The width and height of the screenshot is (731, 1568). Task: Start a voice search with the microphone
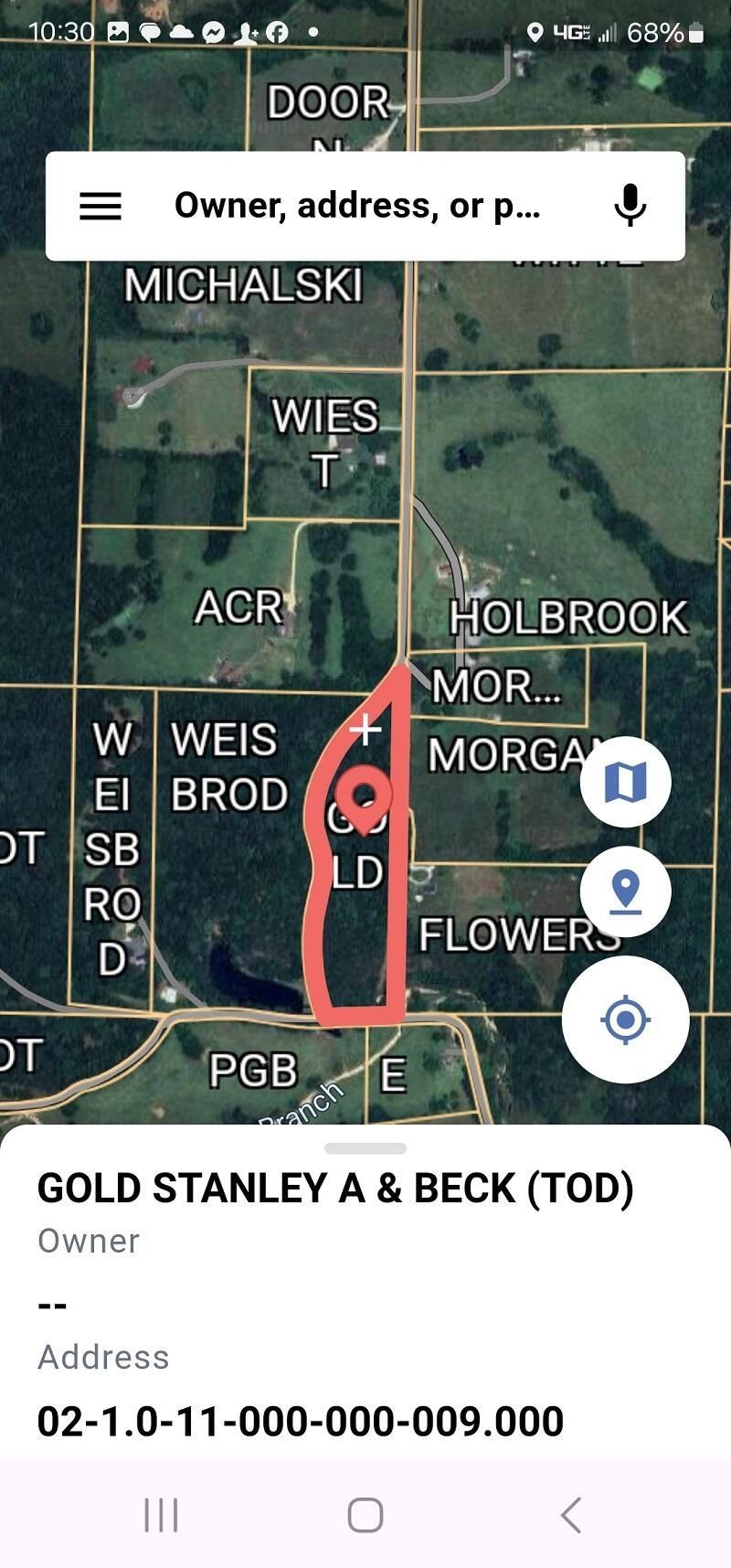[x=630, y=206]
